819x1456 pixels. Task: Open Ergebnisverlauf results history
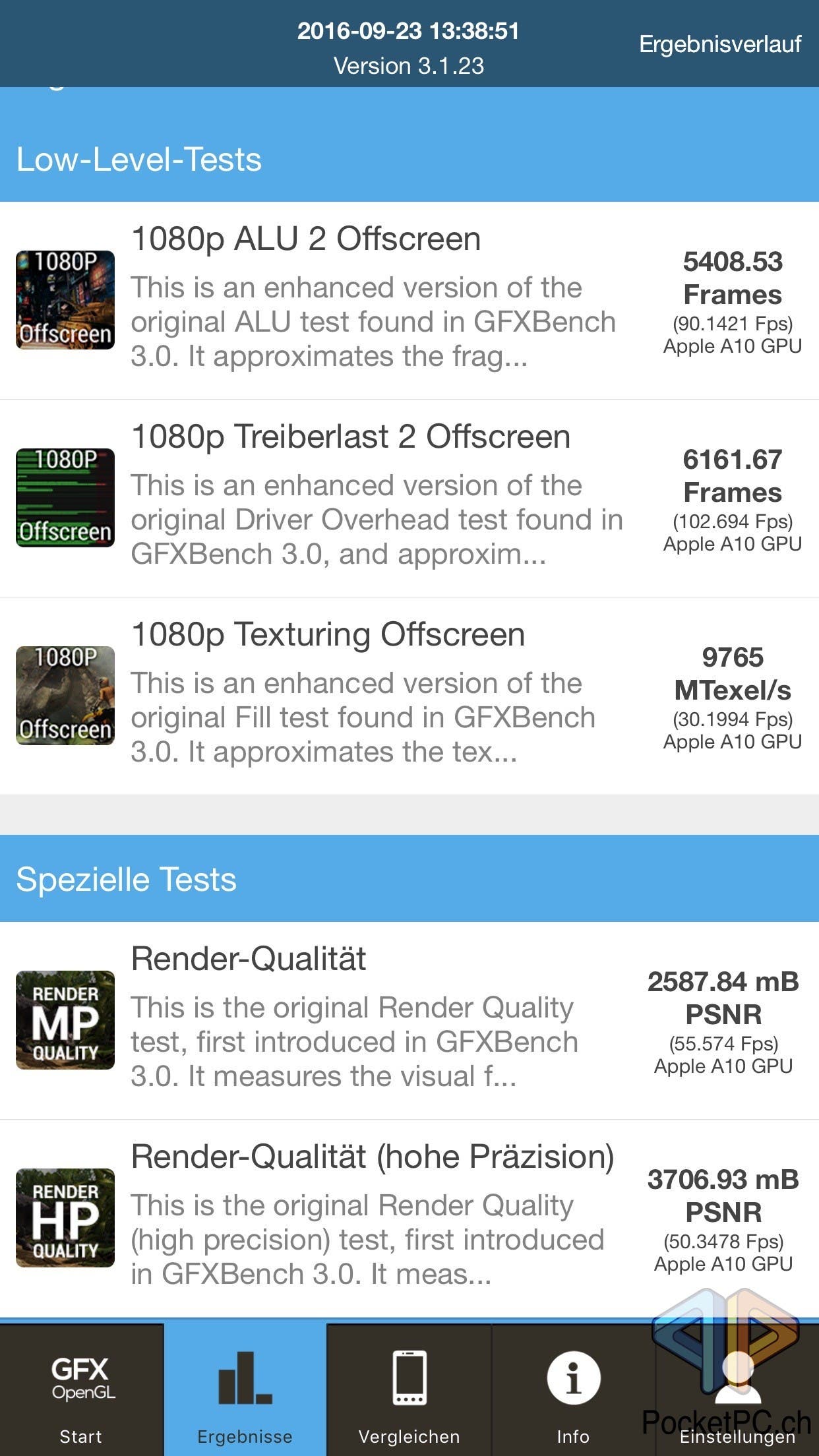719,44
